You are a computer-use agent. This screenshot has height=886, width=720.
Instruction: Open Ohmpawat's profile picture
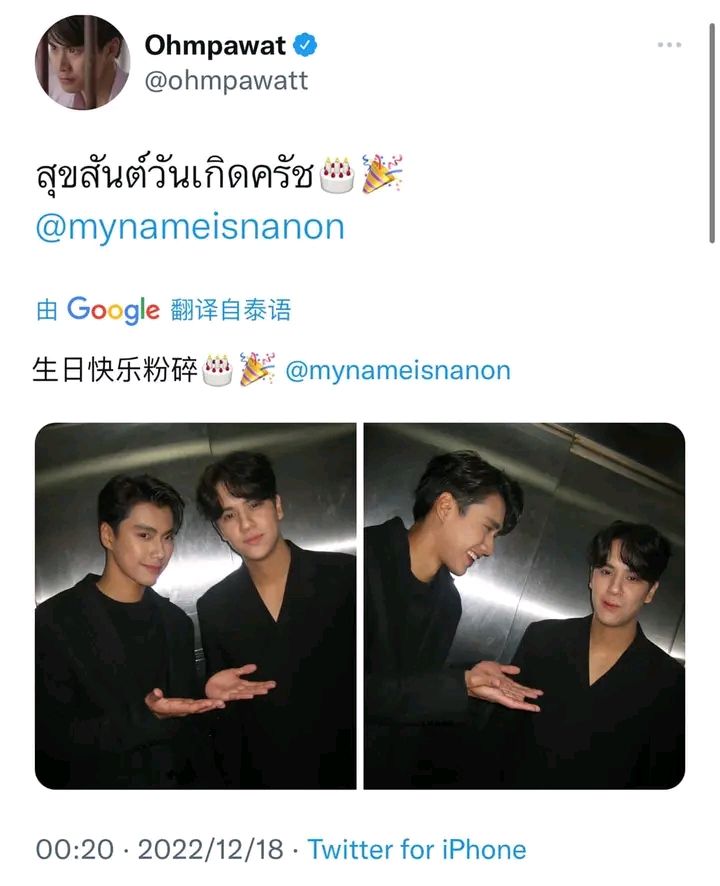click(x=83, y=62)
